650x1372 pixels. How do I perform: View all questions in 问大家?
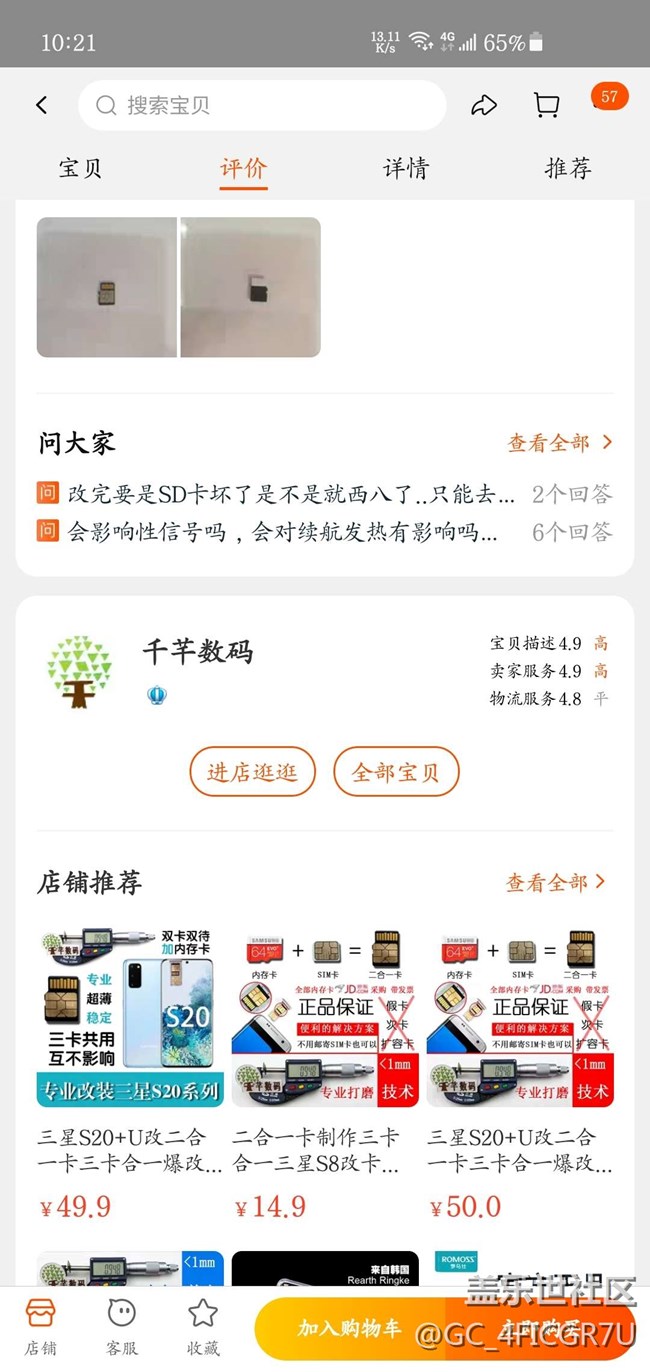[x=559, y=443]
